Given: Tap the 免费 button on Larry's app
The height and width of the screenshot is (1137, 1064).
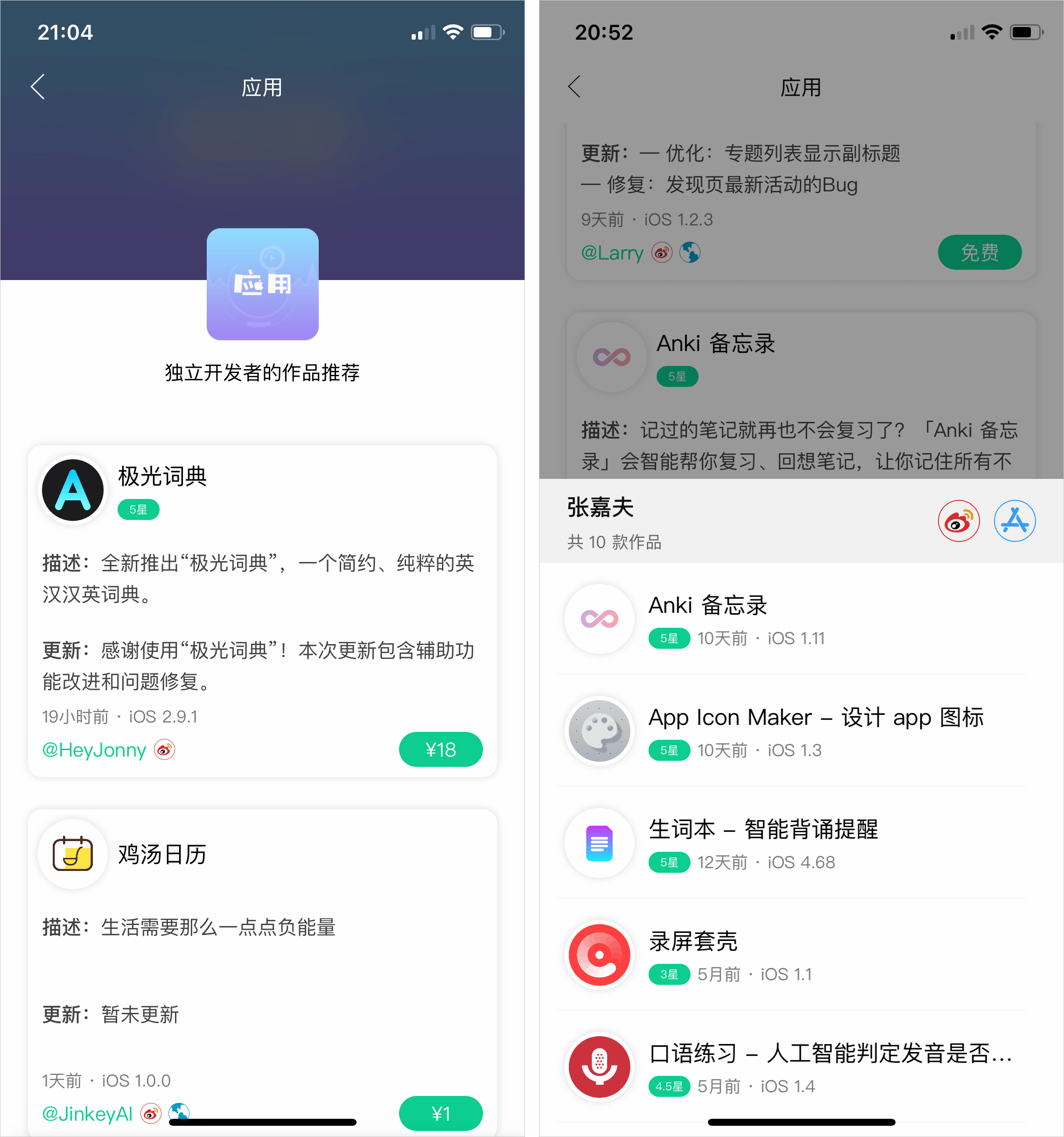Looking at the screenshot, I should tap(980, 252).
